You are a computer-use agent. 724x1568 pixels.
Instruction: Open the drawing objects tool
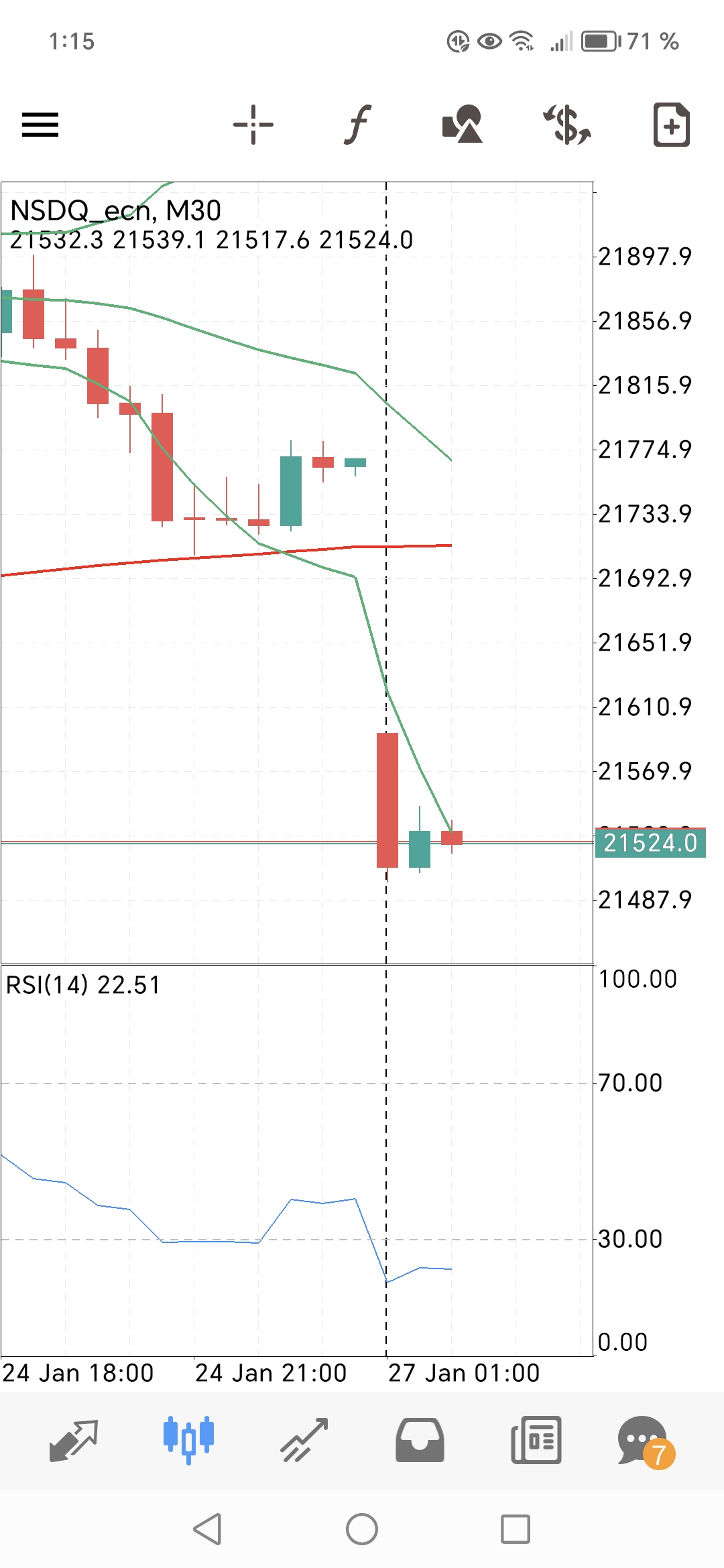point(463,125)
